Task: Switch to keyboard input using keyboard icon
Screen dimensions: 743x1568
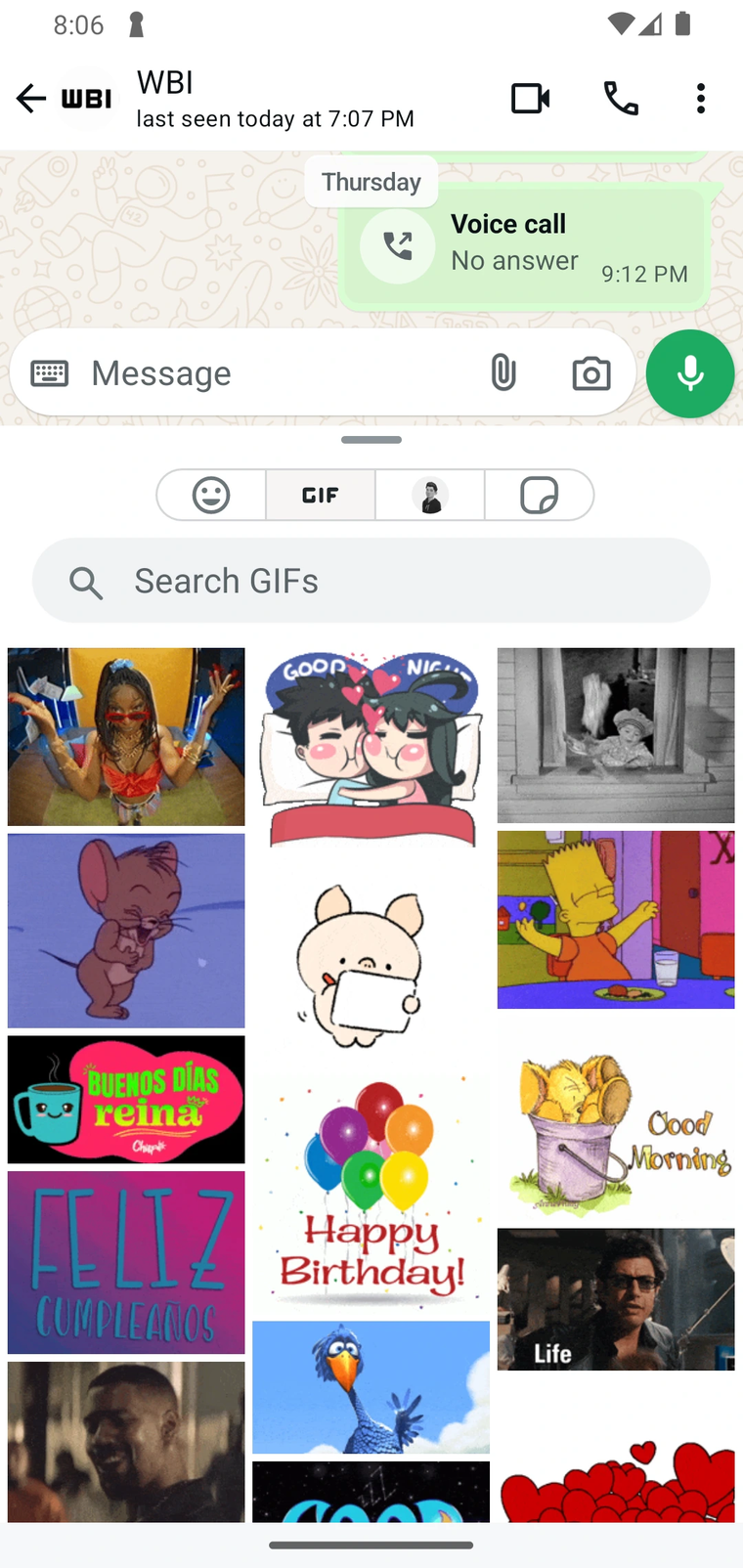Action: (48, 372)
